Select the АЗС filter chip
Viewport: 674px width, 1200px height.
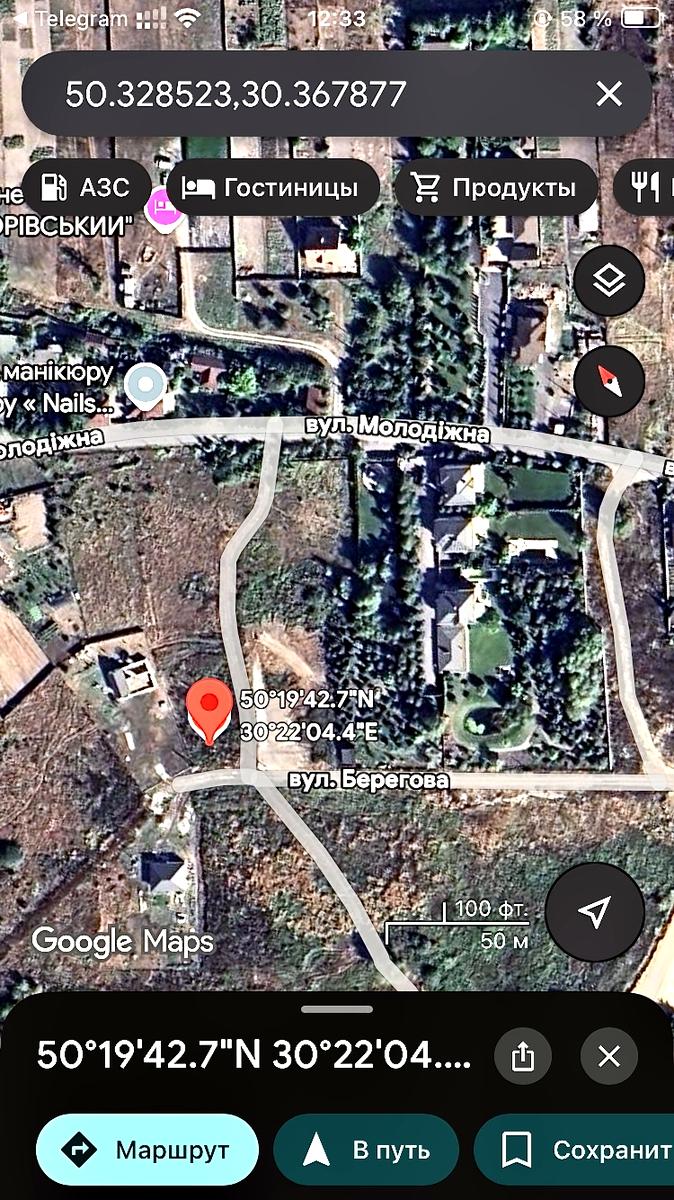pyautogui.click(x=85, y=187)
